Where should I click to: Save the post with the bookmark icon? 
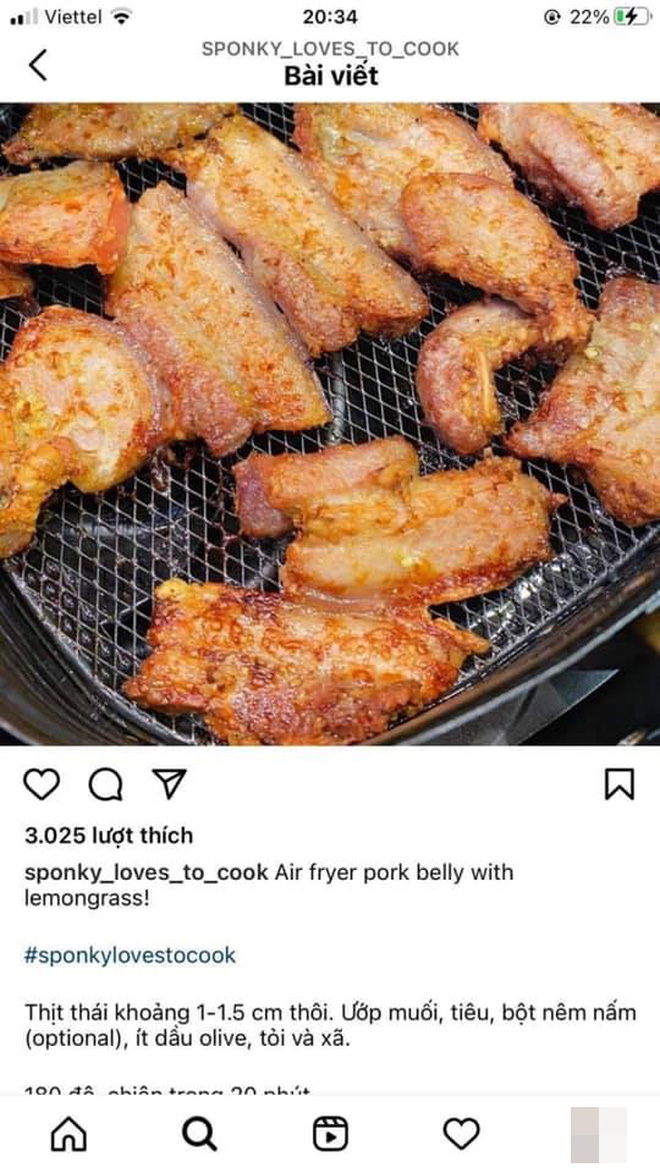click(x=619, y=785)
